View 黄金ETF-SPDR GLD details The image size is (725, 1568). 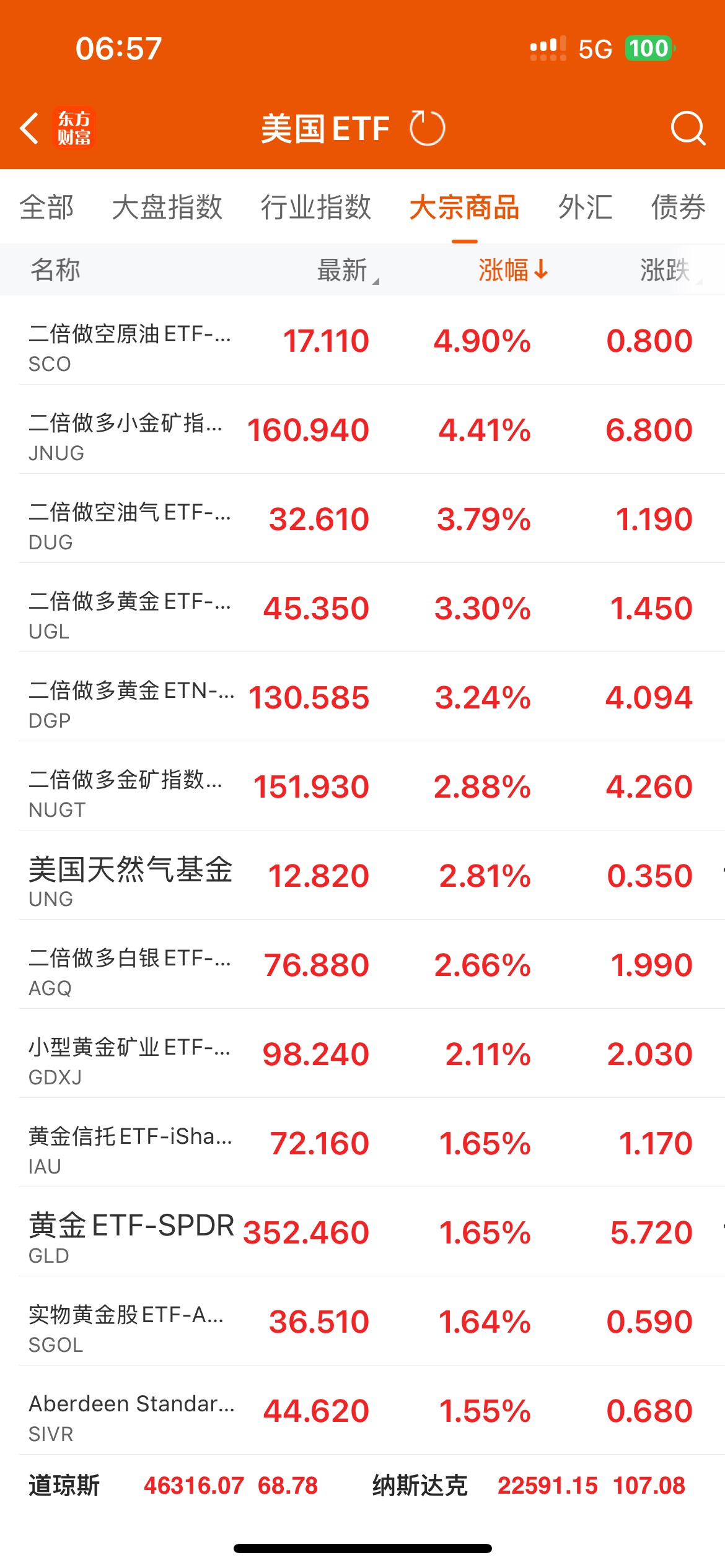pos(362,1232)
